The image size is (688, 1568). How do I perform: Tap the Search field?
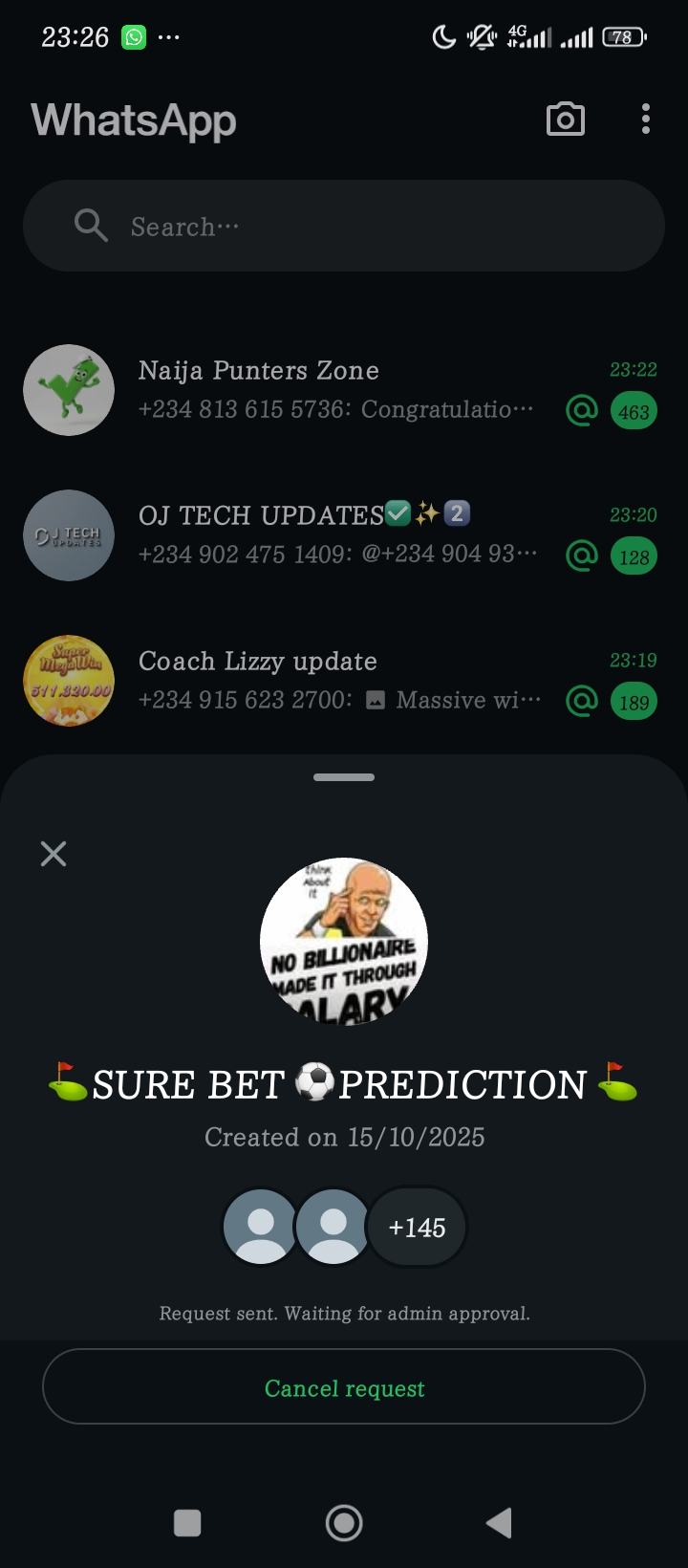pos(344,227)
